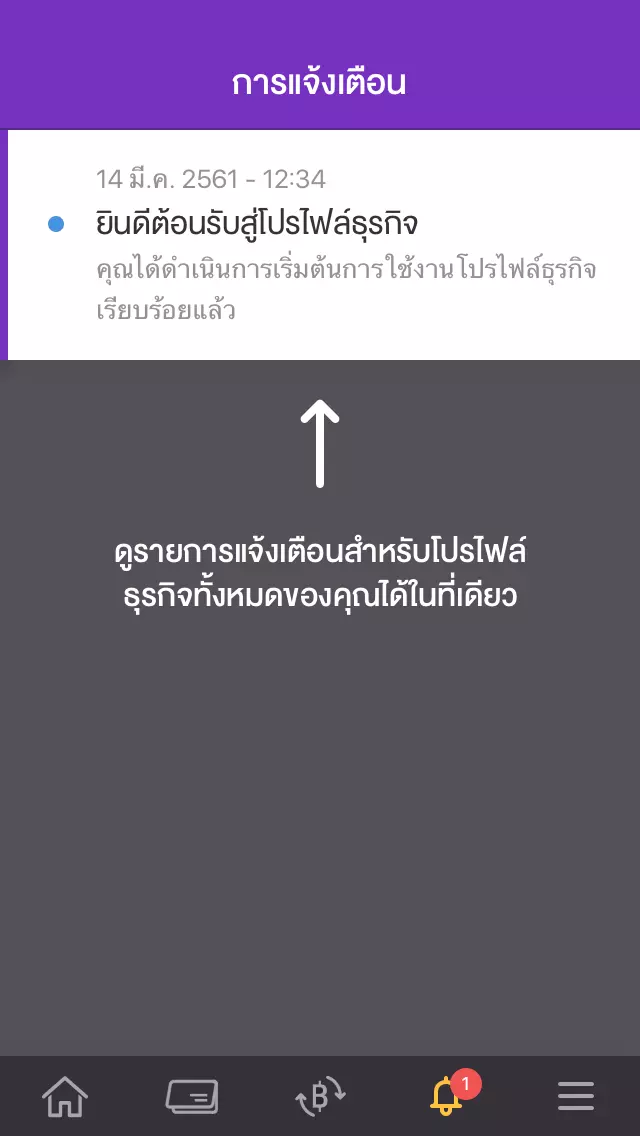The height and width of the screenshot is (1136, 640).
Task: Go to the home tab
Action: [65, 1097]
